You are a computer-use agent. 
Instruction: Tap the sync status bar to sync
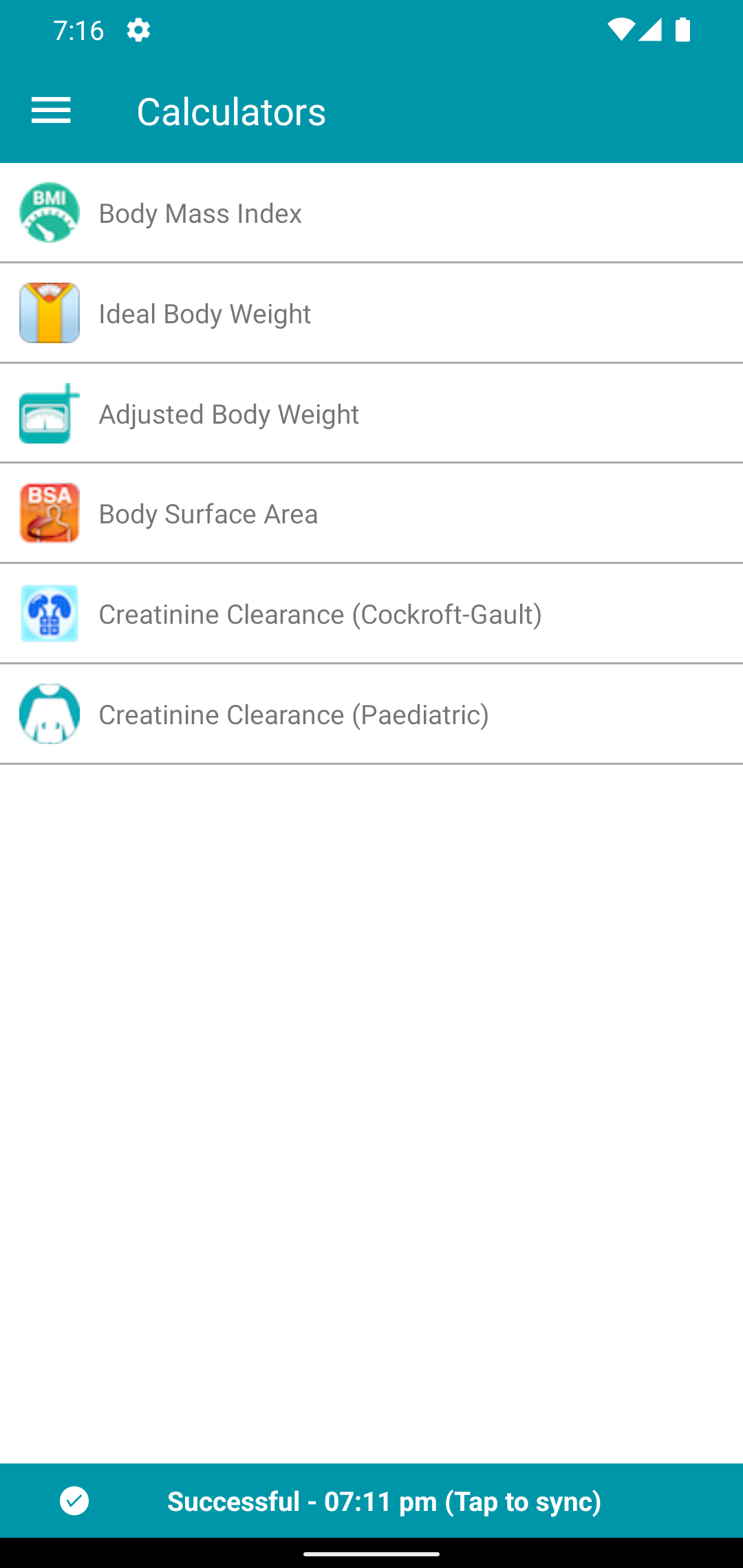click(371, 1501)
